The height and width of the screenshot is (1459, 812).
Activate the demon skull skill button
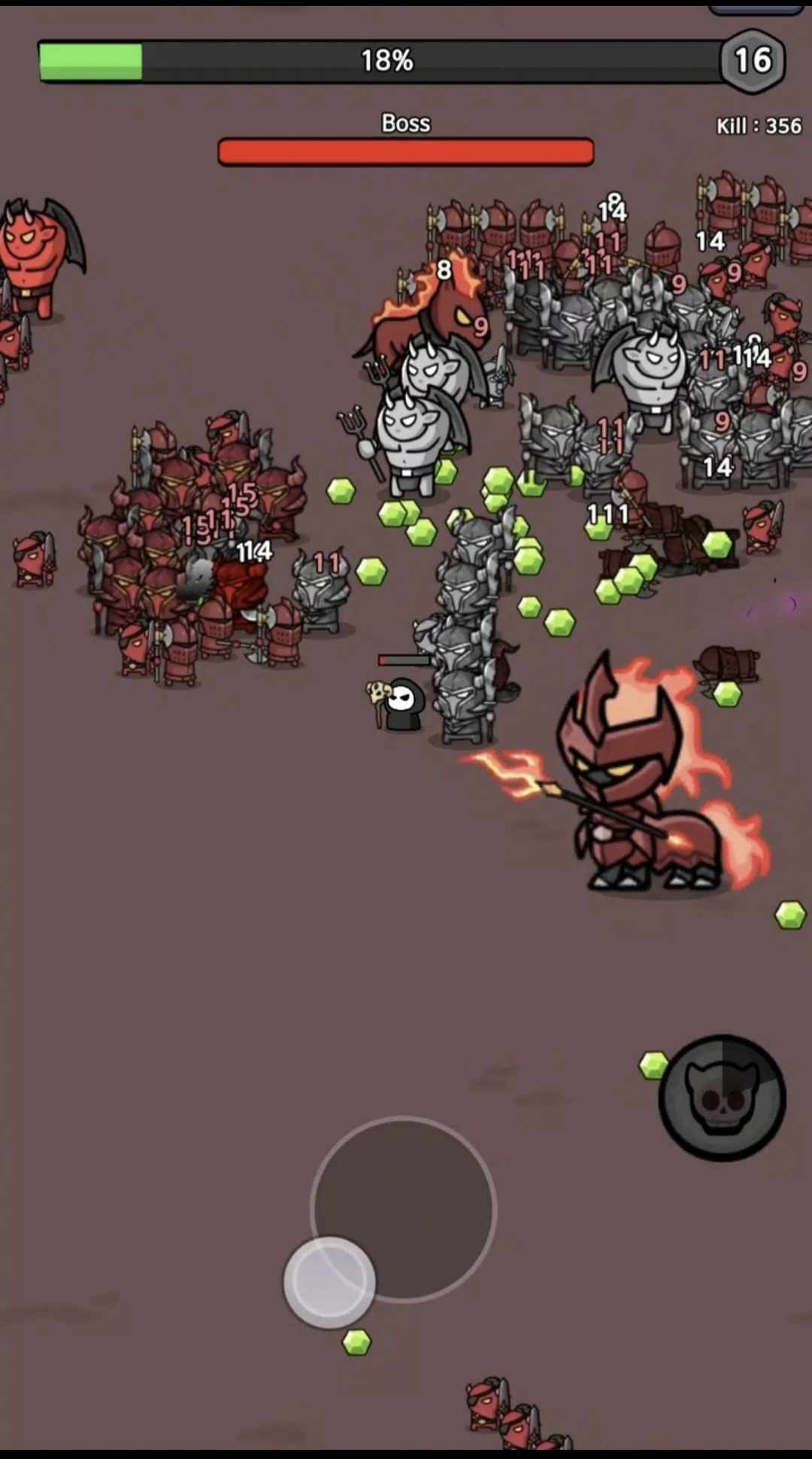722,1098
